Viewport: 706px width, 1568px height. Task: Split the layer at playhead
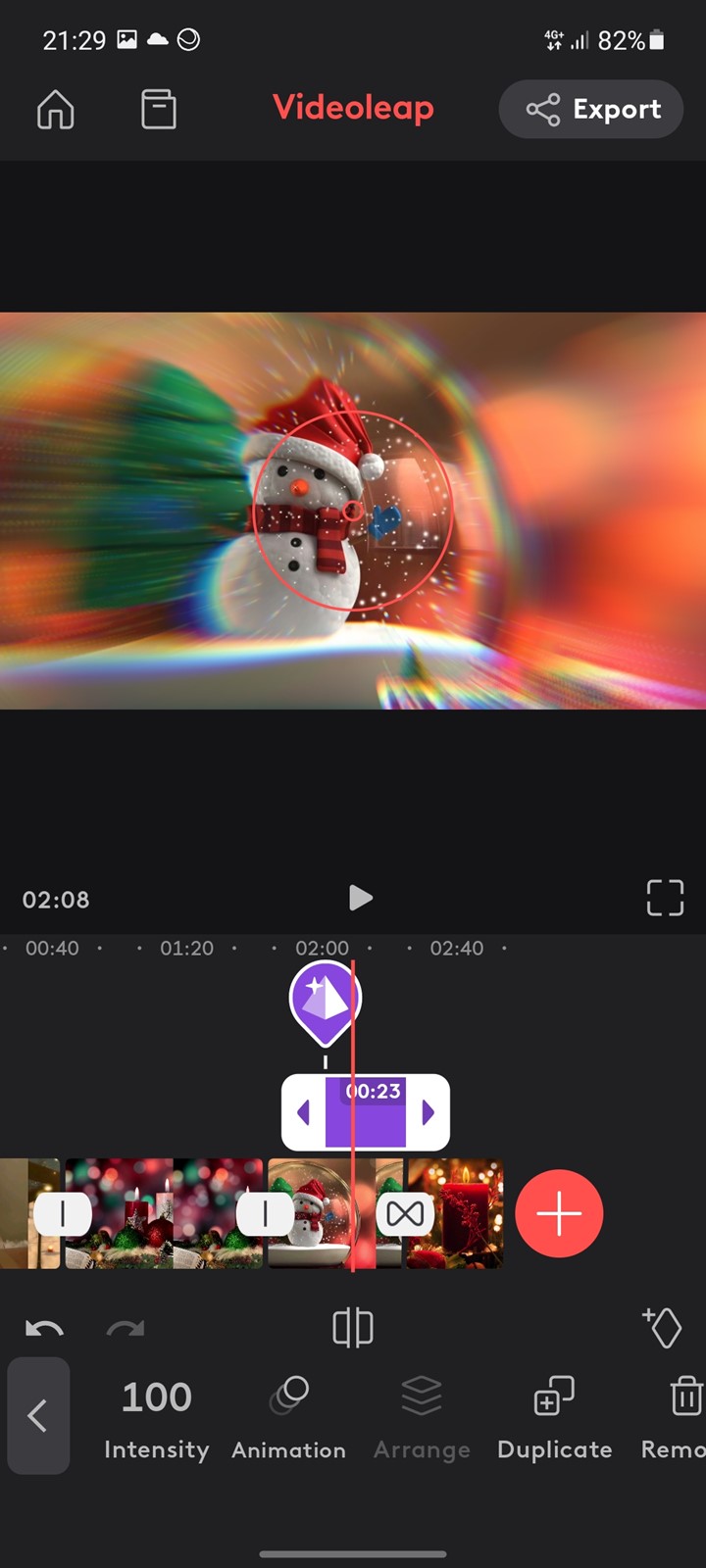[x=353, y=1328]
